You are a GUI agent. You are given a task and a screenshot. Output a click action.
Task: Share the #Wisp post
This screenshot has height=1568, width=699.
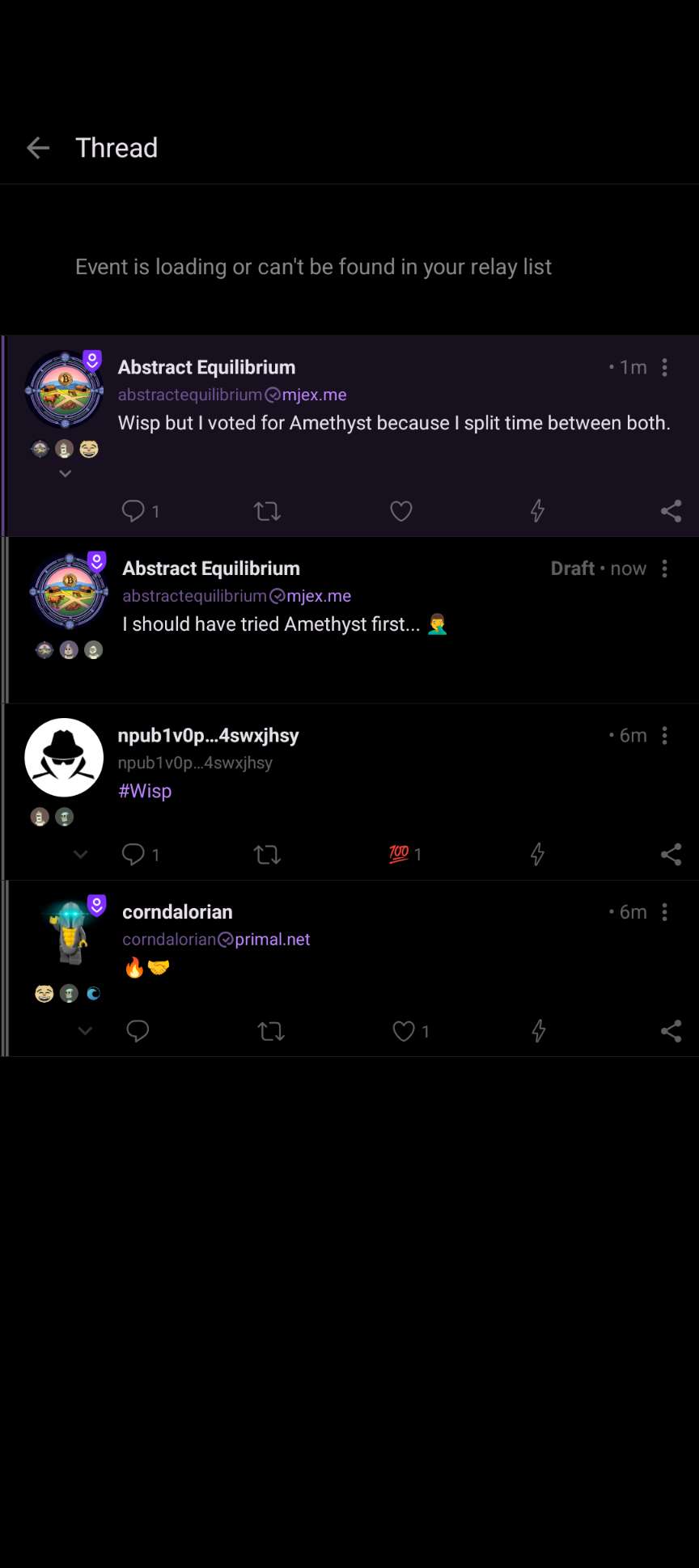point(671,855)
